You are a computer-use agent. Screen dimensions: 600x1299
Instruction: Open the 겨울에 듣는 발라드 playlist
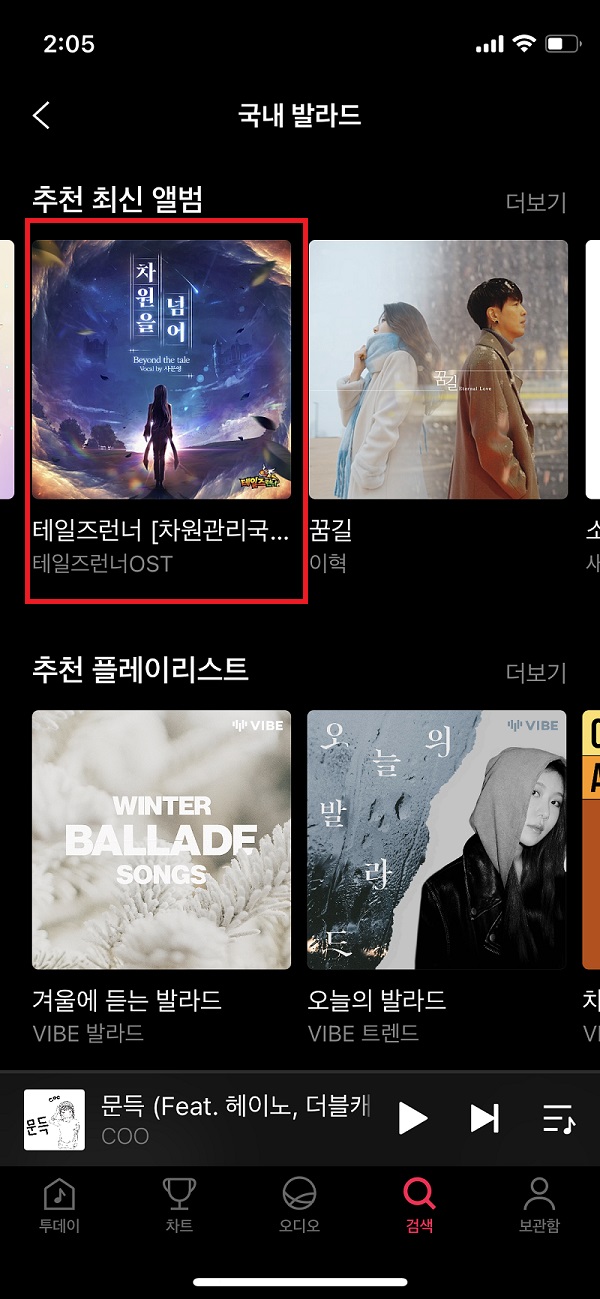point(162,840)
